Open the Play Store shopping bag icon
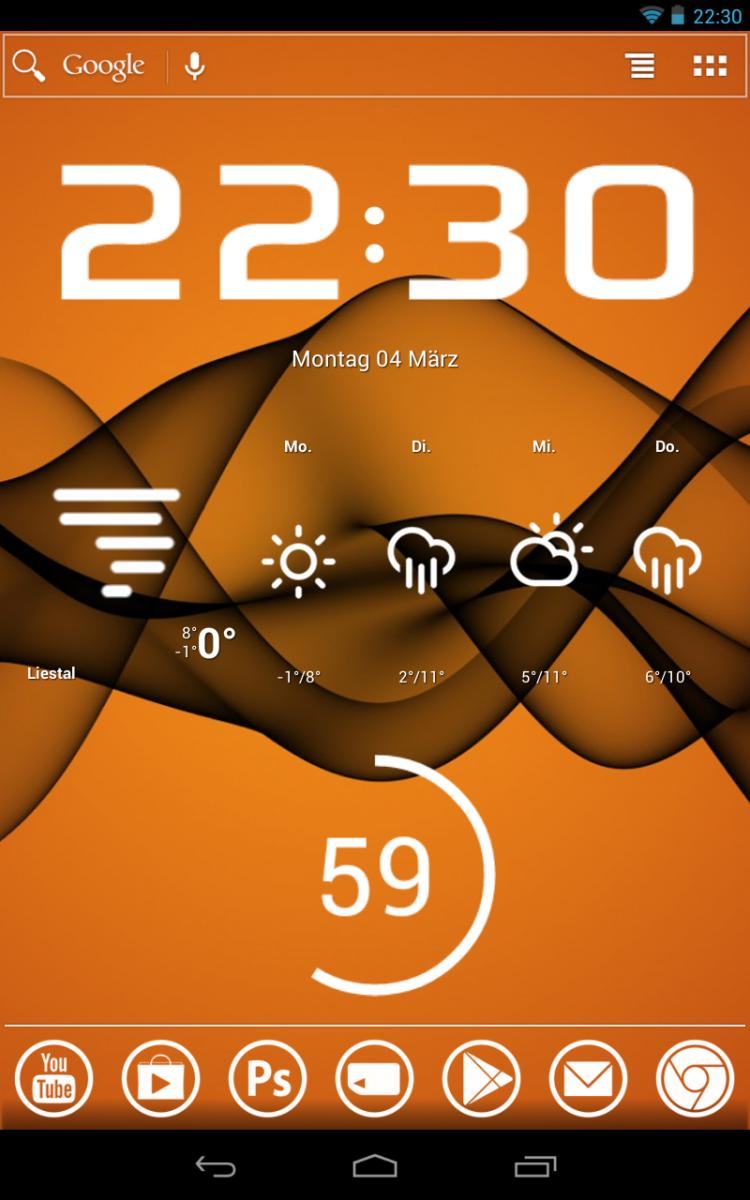 pyautogui.click(x=161, y=1078)
